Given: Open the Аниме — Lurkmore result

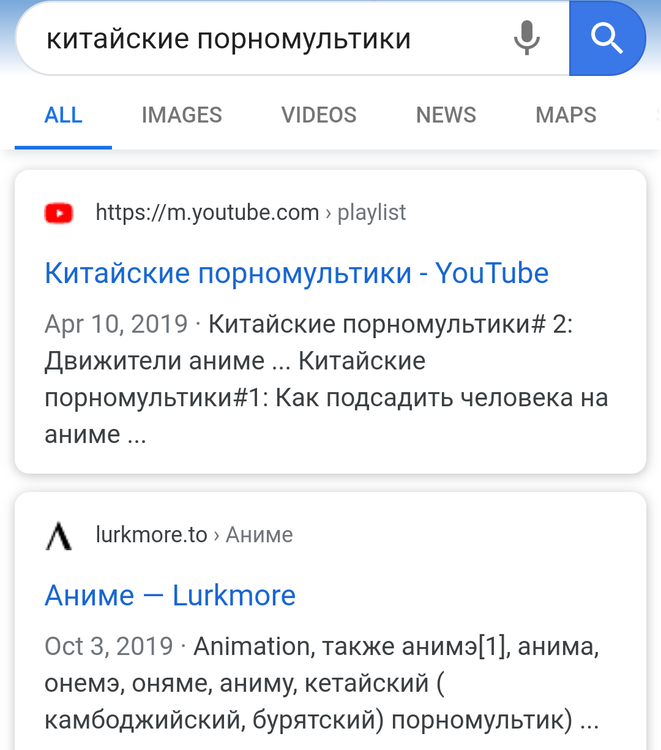Looking at the screenshot, I should coord(170,596).
